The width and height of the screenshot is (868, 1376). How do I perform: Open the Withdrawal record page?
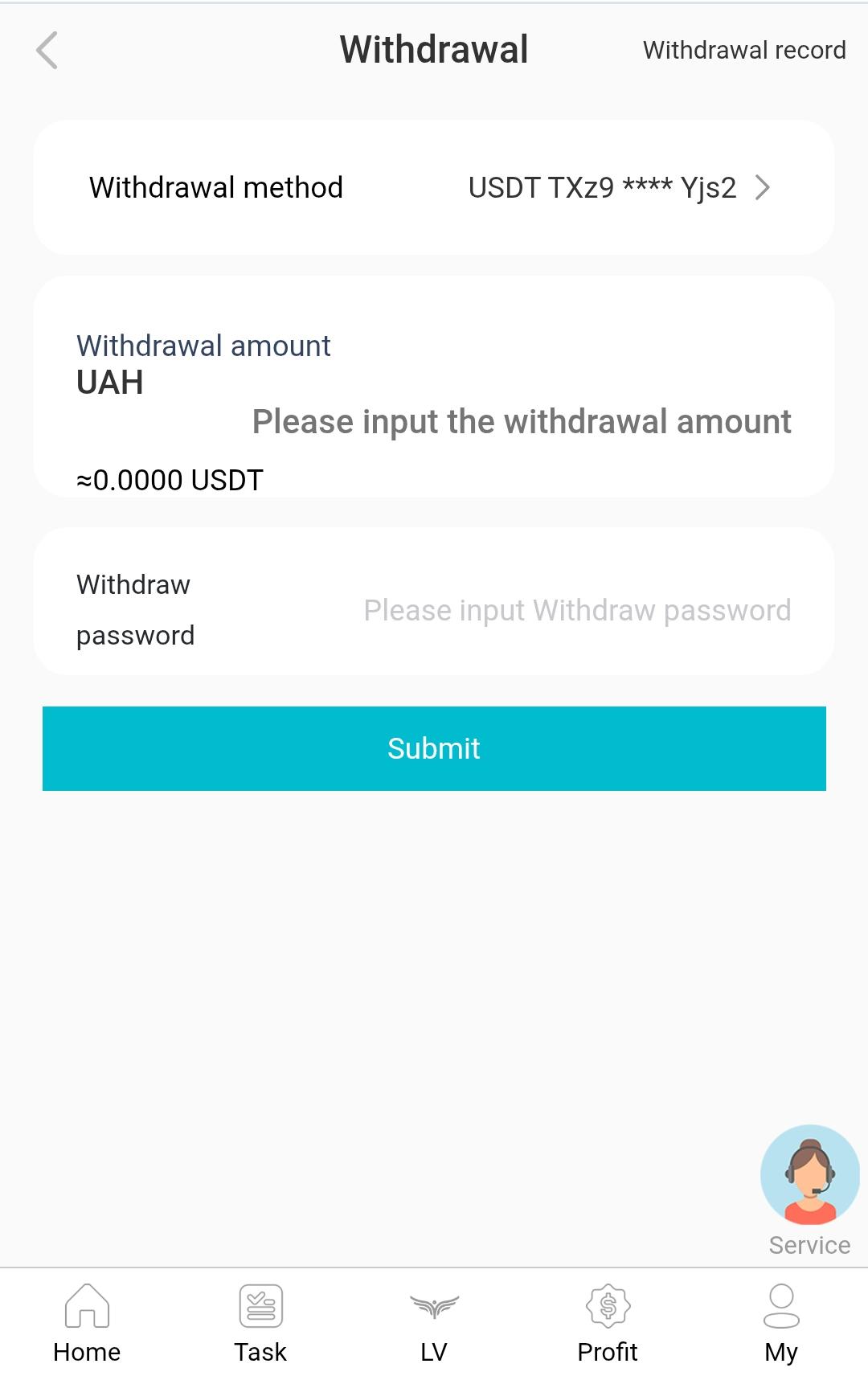click(743, 51)
